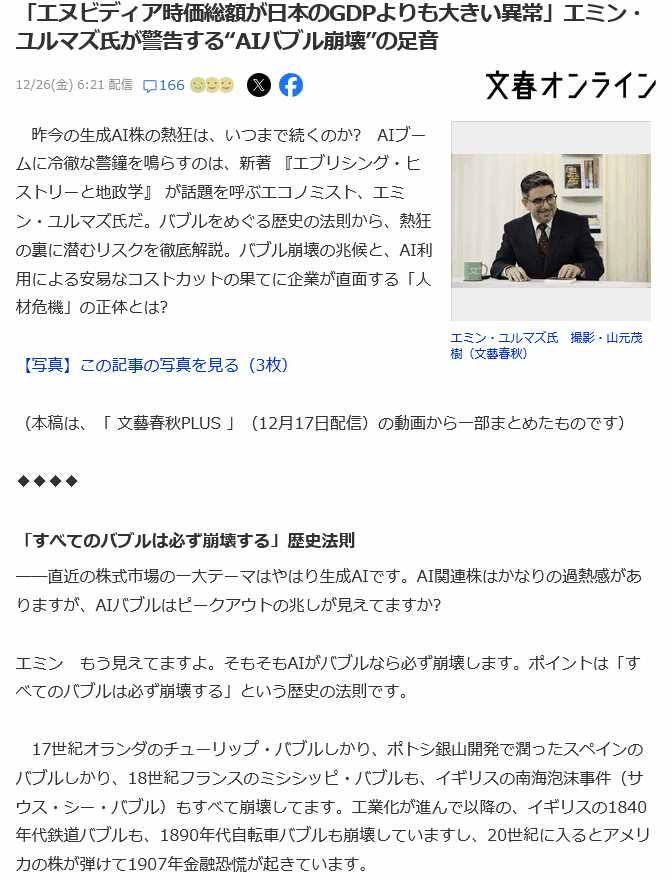Open the 166 comments link
672x880 pixels.
[x=164, y=85]
